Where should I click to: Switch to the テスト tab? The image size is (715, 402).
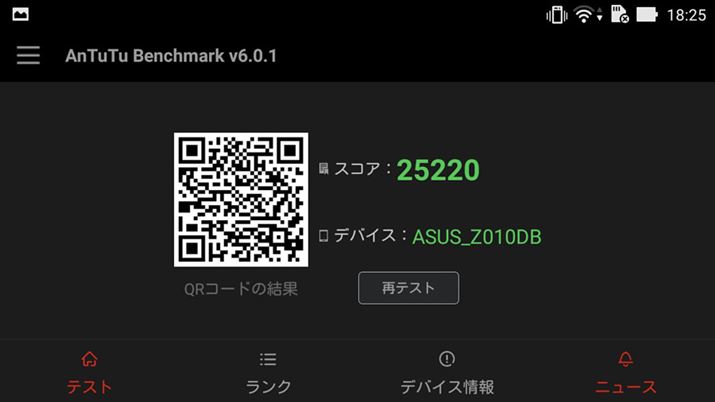click(x=89, y=372)
